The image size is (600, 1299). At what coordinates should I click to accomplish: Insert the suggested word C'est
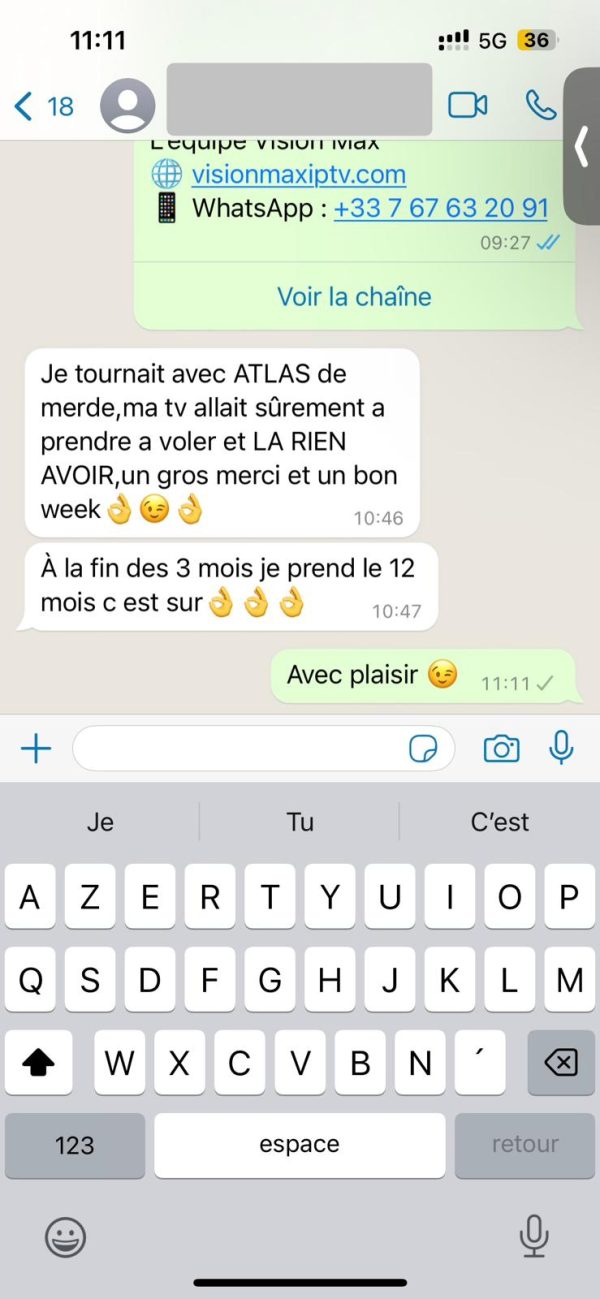[499, 822]
